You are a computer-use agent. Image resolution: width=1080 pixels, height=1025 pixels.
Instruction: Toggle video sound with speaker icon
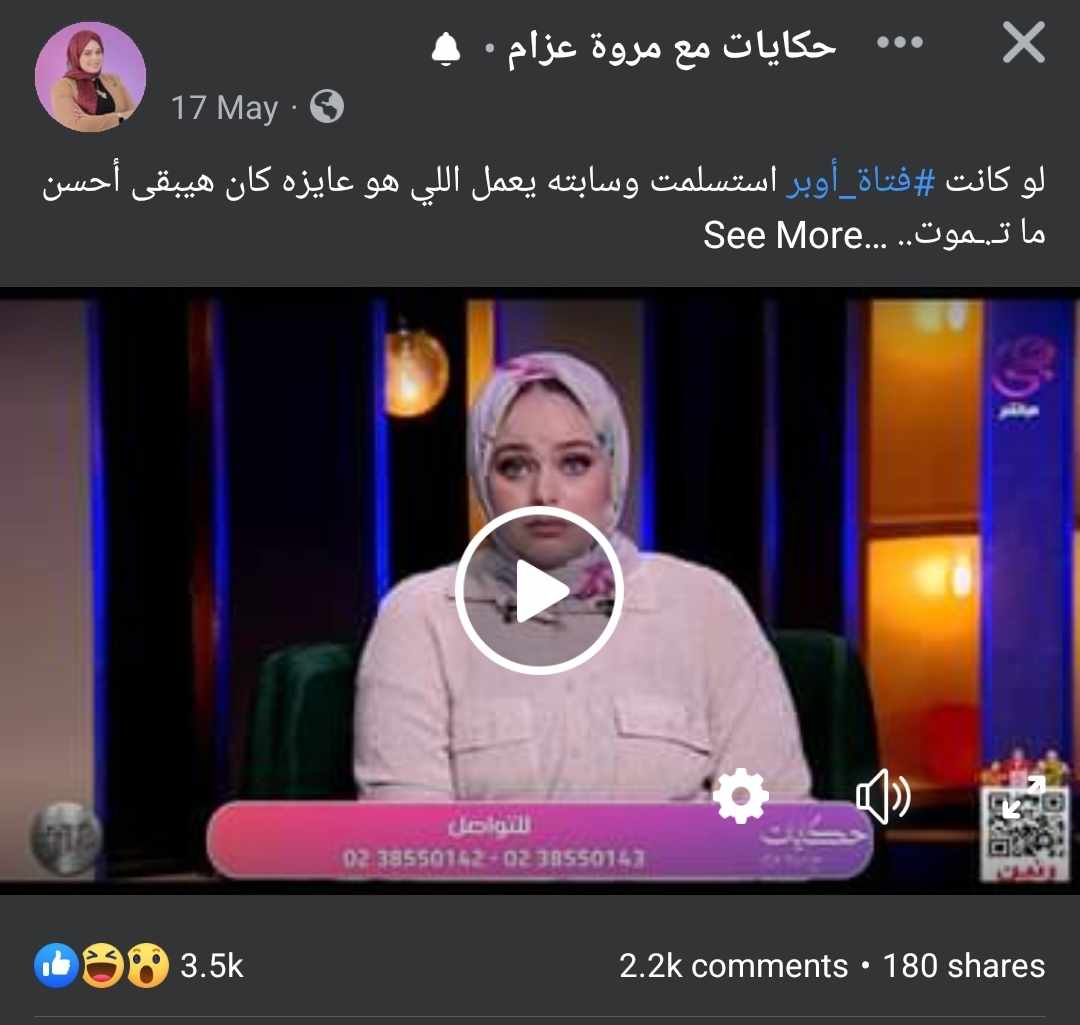[x=884, y=797]
